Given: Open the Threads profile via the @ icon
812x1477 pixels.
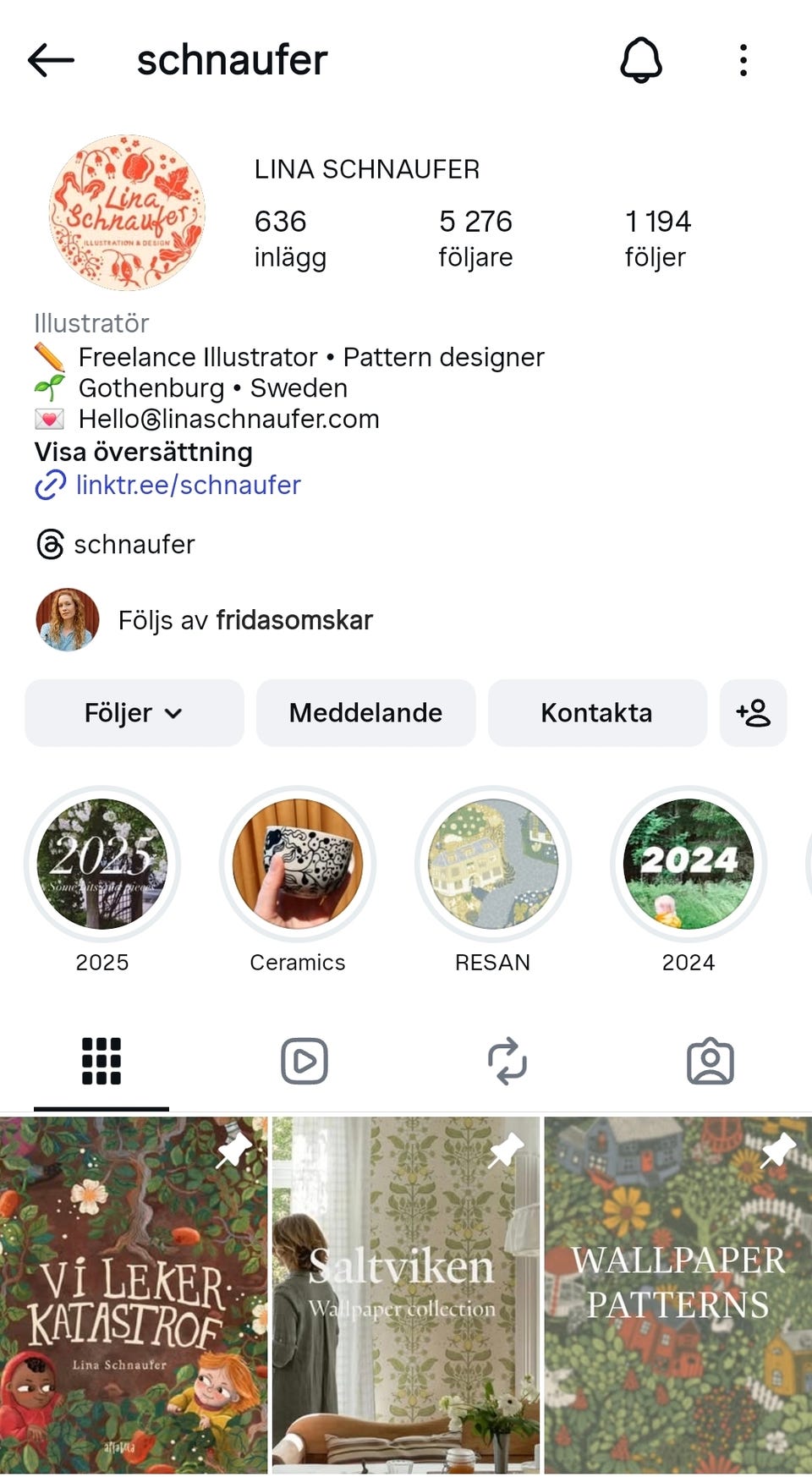Looking at the screenshot, I should tap(48, 544).
